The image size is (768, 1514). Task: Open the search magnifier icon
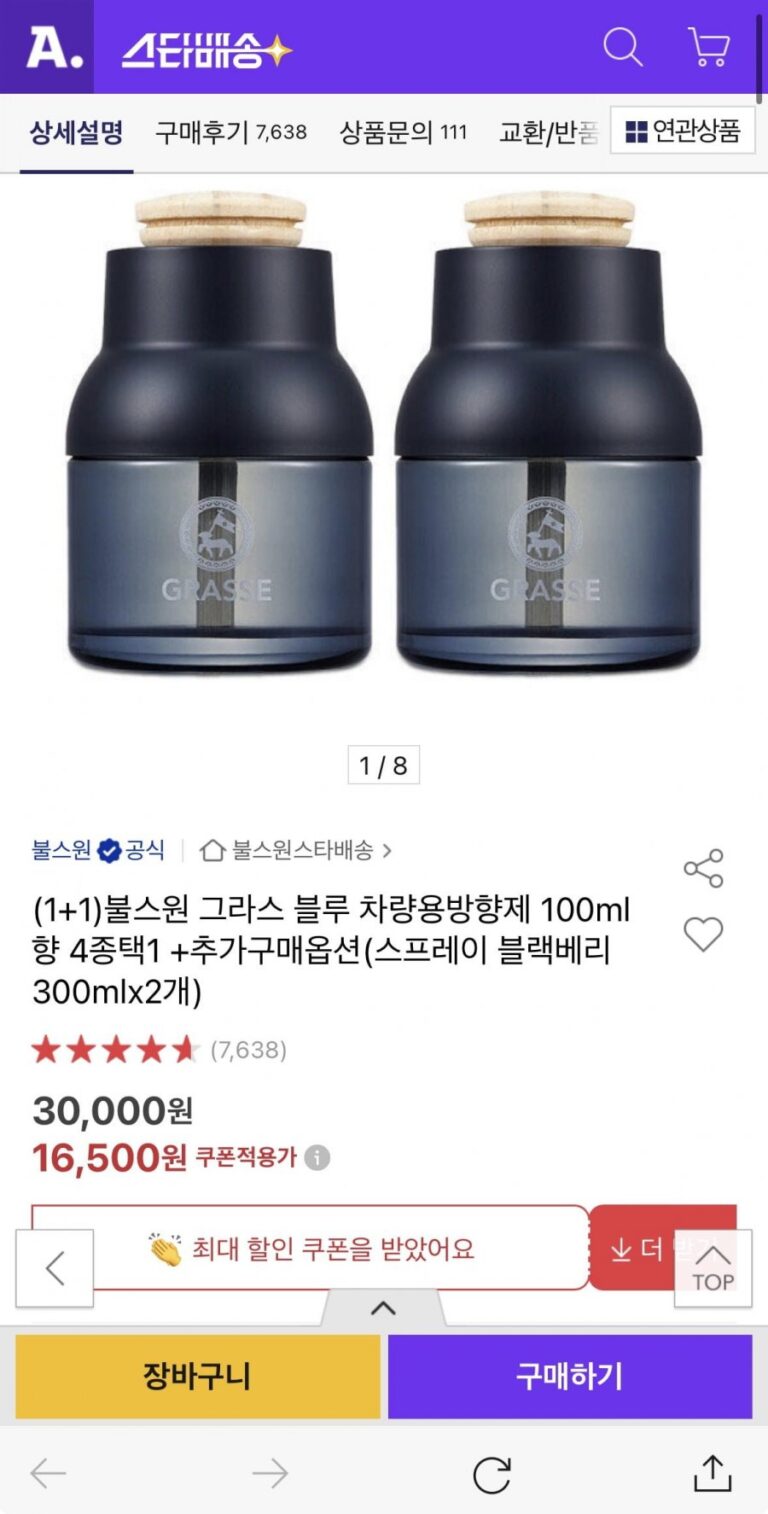pyautogui.click(x=622, y=47)
